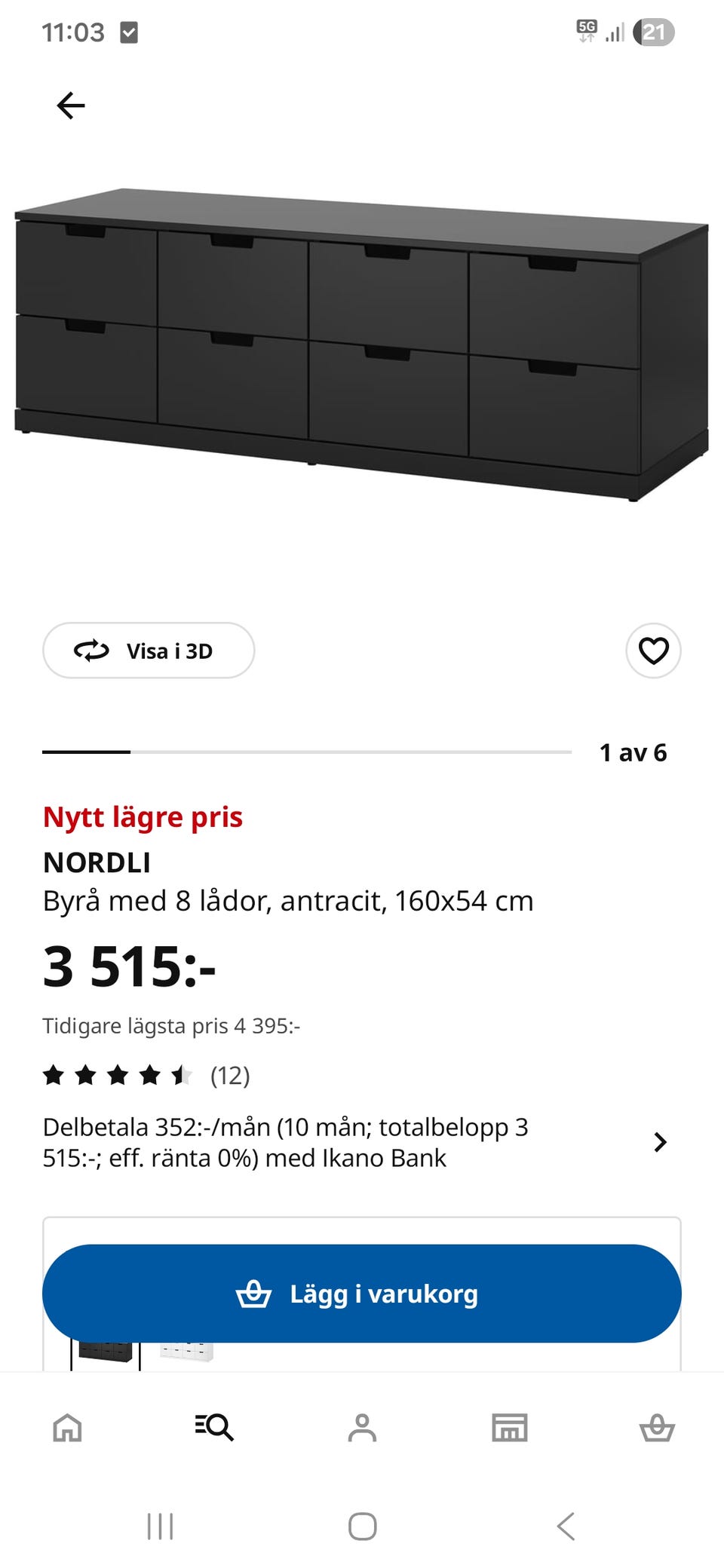Add item with Lägg i varukorg
Image resolution: width=724 pixels, height=1568 pixels.
[x=362, y=1294]
